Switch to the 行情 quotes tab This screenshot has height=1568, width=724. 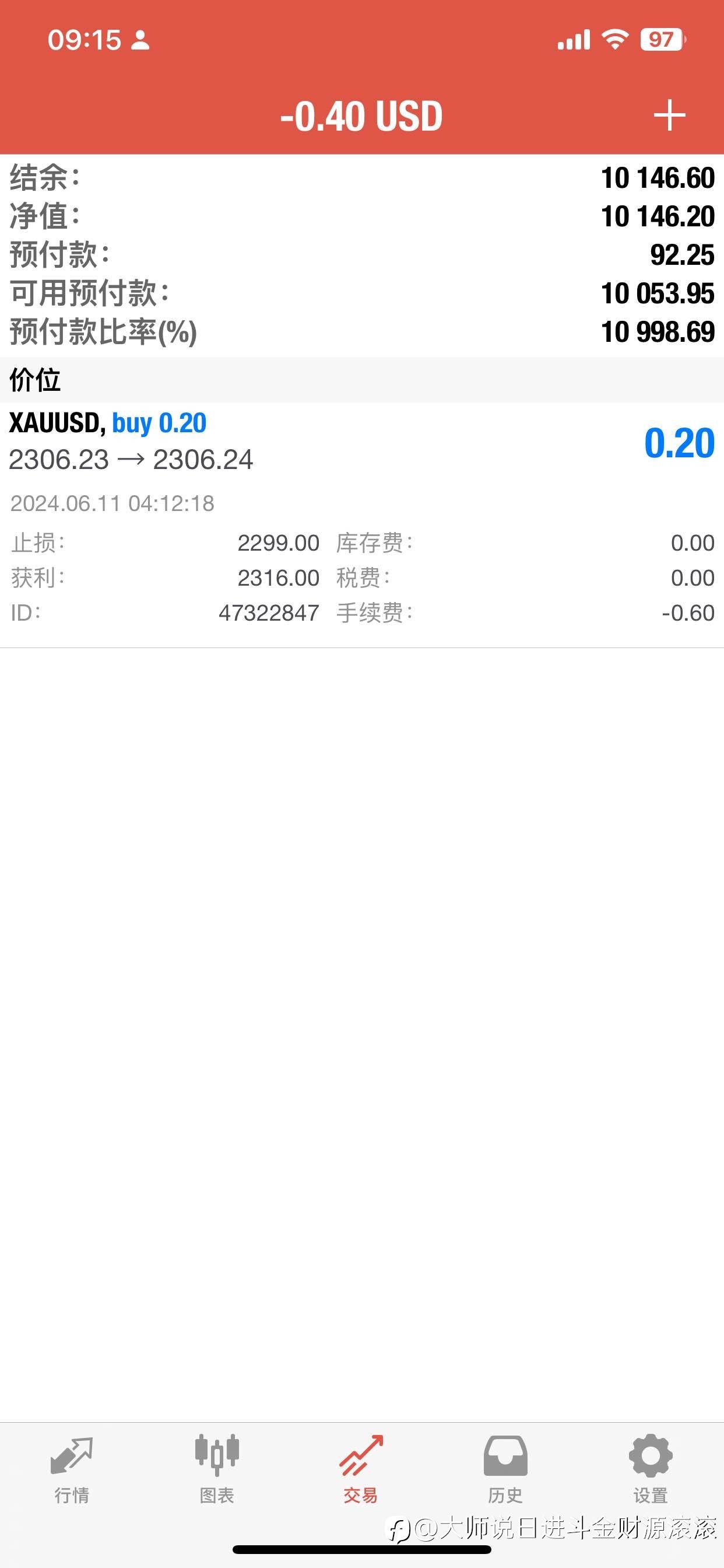pyautogui.click(x=72, y=1468)
